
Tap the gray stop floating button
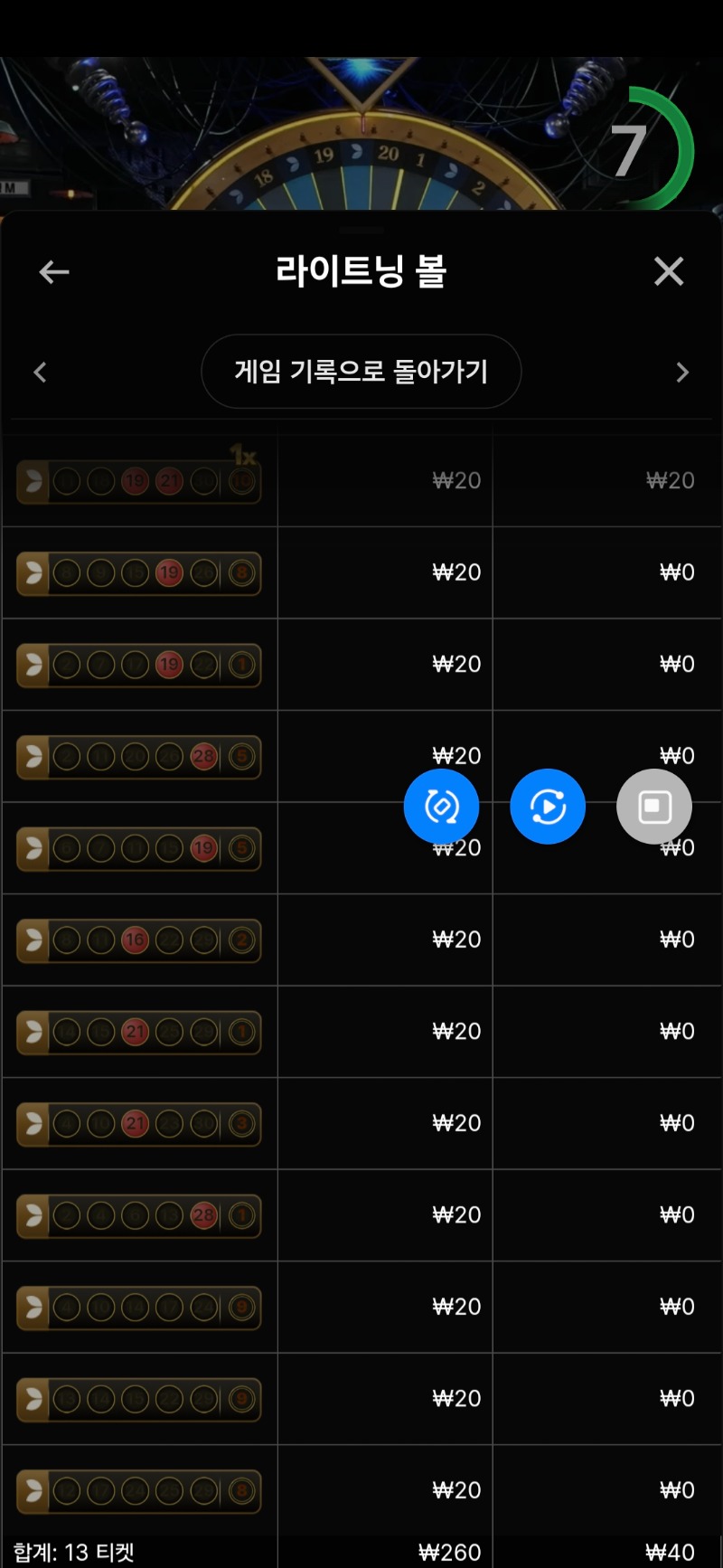coord(654,807)
